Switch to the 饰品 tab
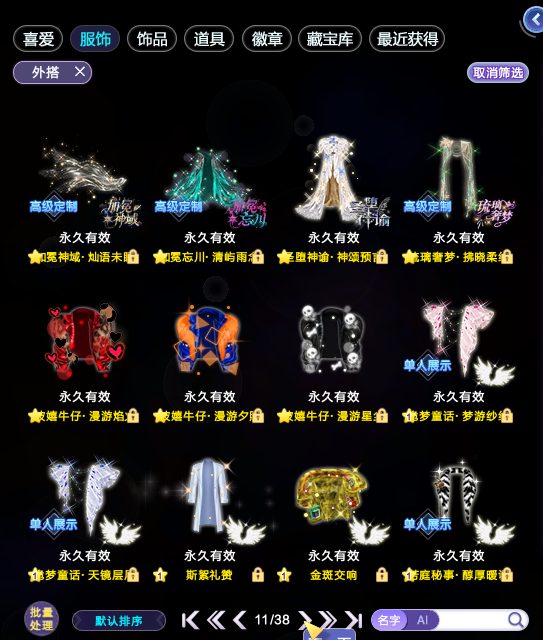543x640 pixels. click(x=152, y=39)
